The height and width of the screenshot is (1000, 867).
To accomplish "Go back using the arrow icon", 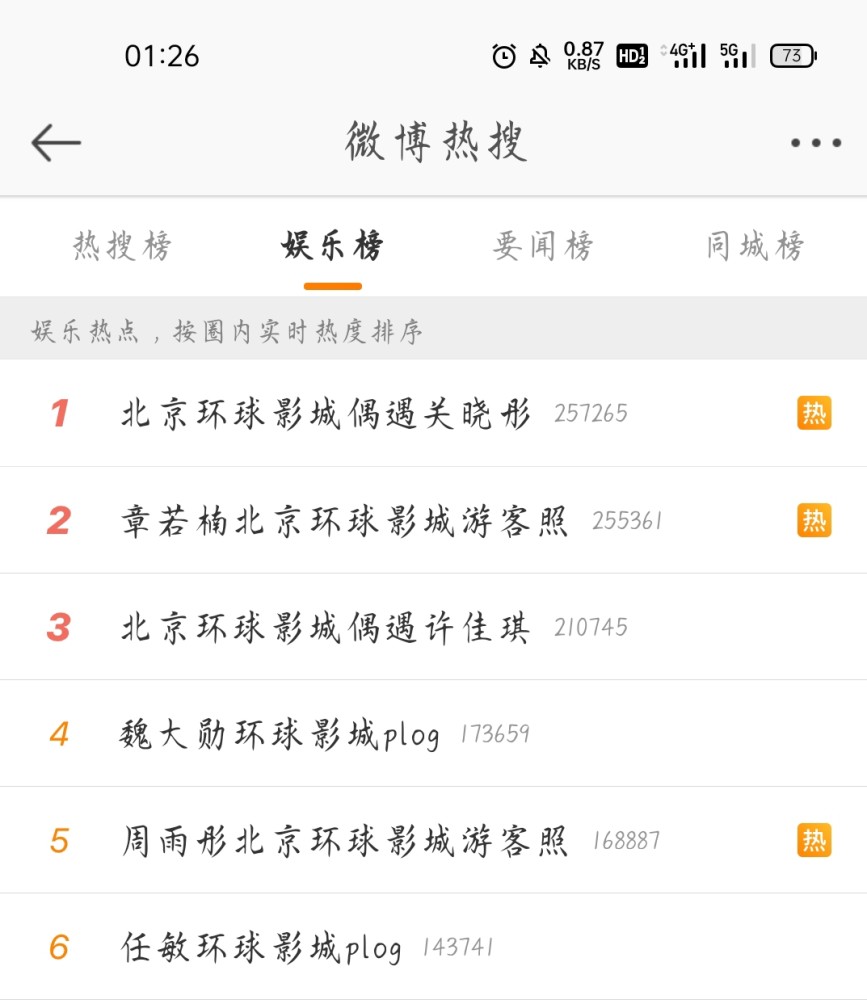I will [x=56, y=143].
